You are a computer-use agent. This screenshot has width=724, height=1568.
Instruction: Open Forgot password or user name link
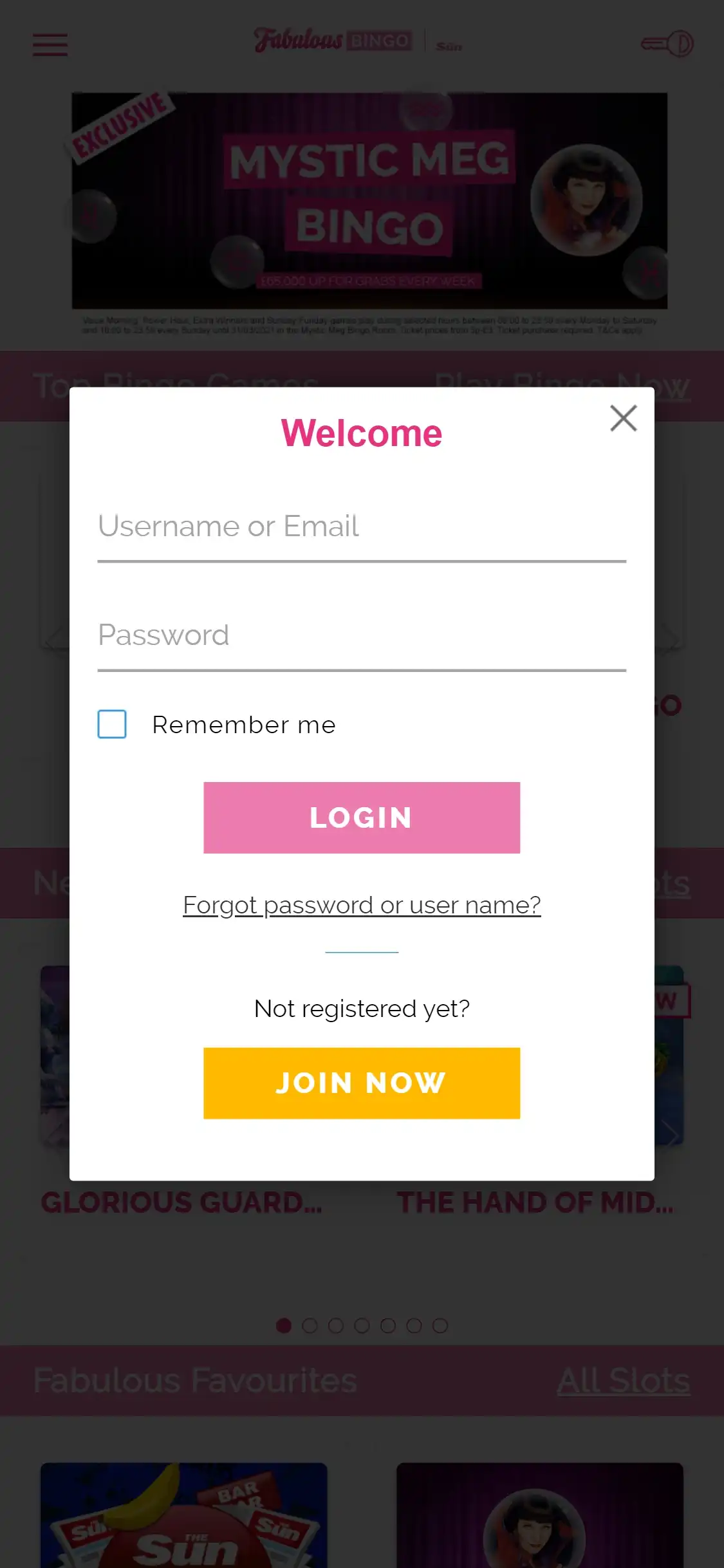361,905
